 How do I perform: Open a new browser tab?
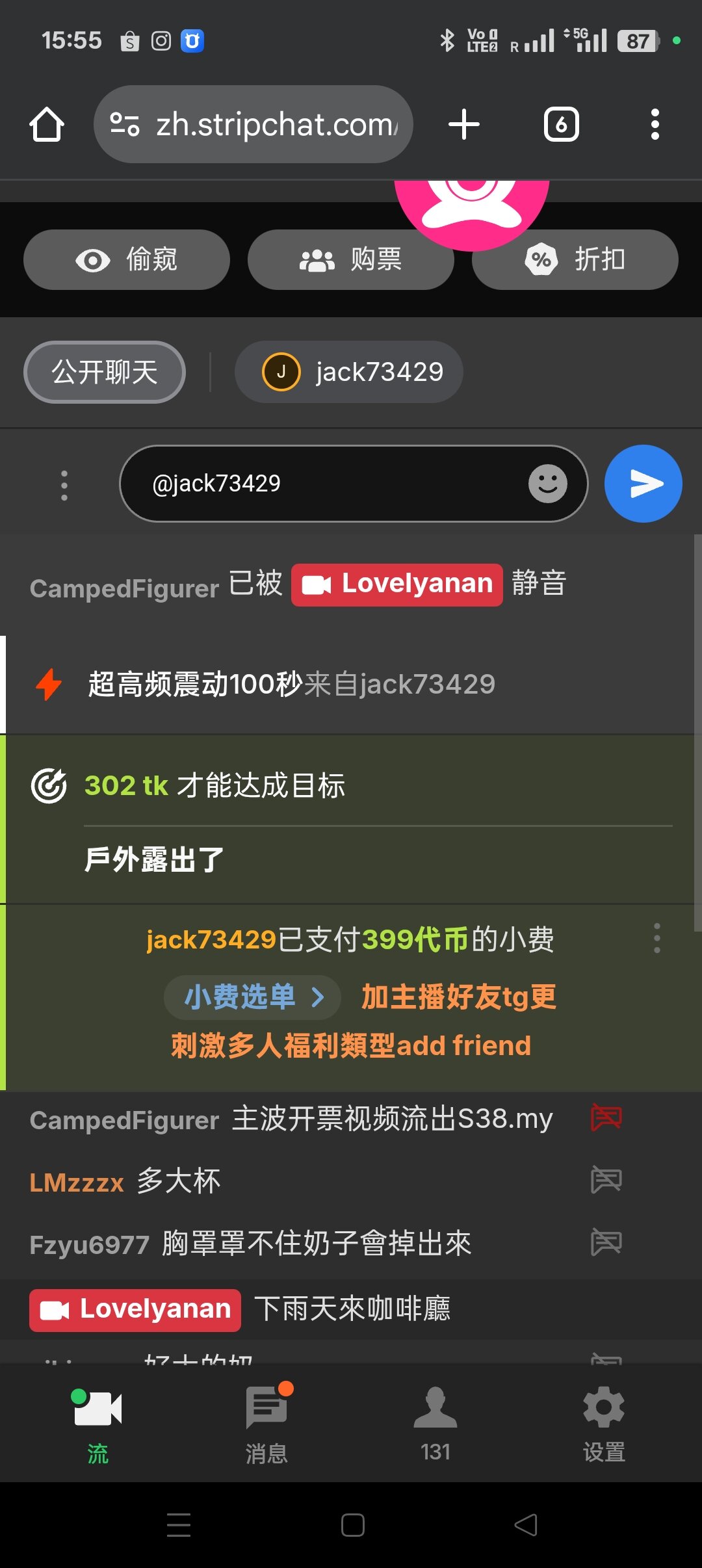click(464, 124)
